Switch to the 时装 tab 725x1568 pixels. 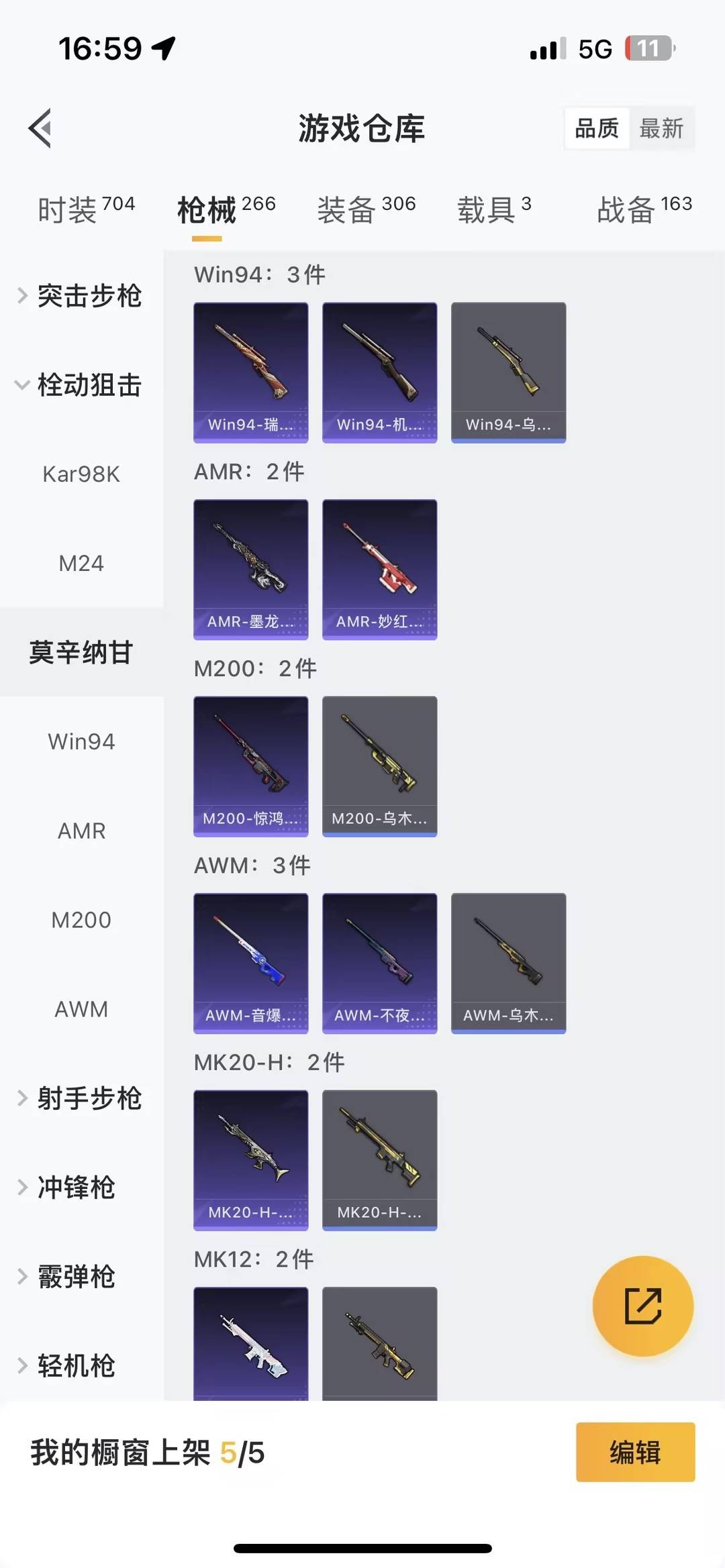point(86,209)
